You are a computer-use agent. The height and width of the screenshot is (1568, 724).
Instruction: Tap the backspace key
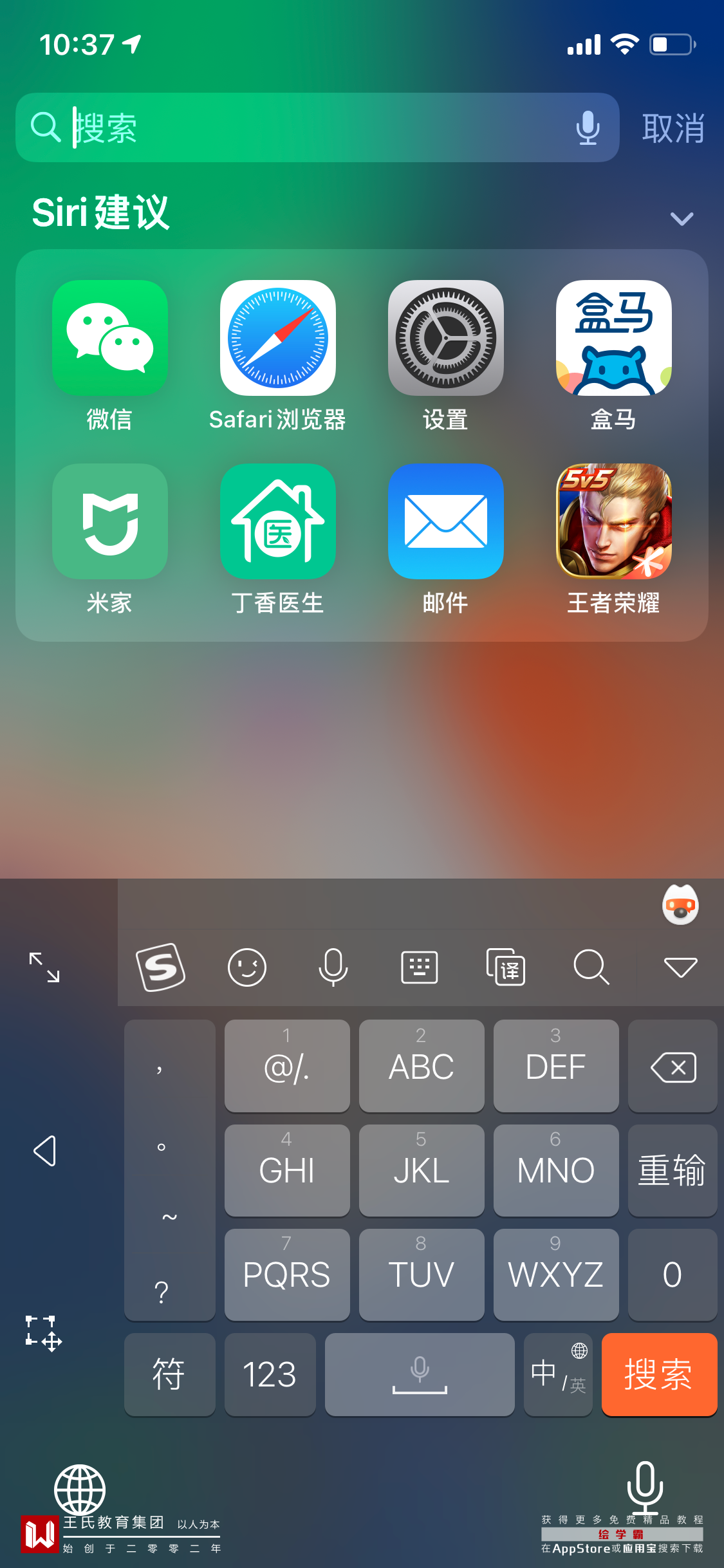[673, 1067]
